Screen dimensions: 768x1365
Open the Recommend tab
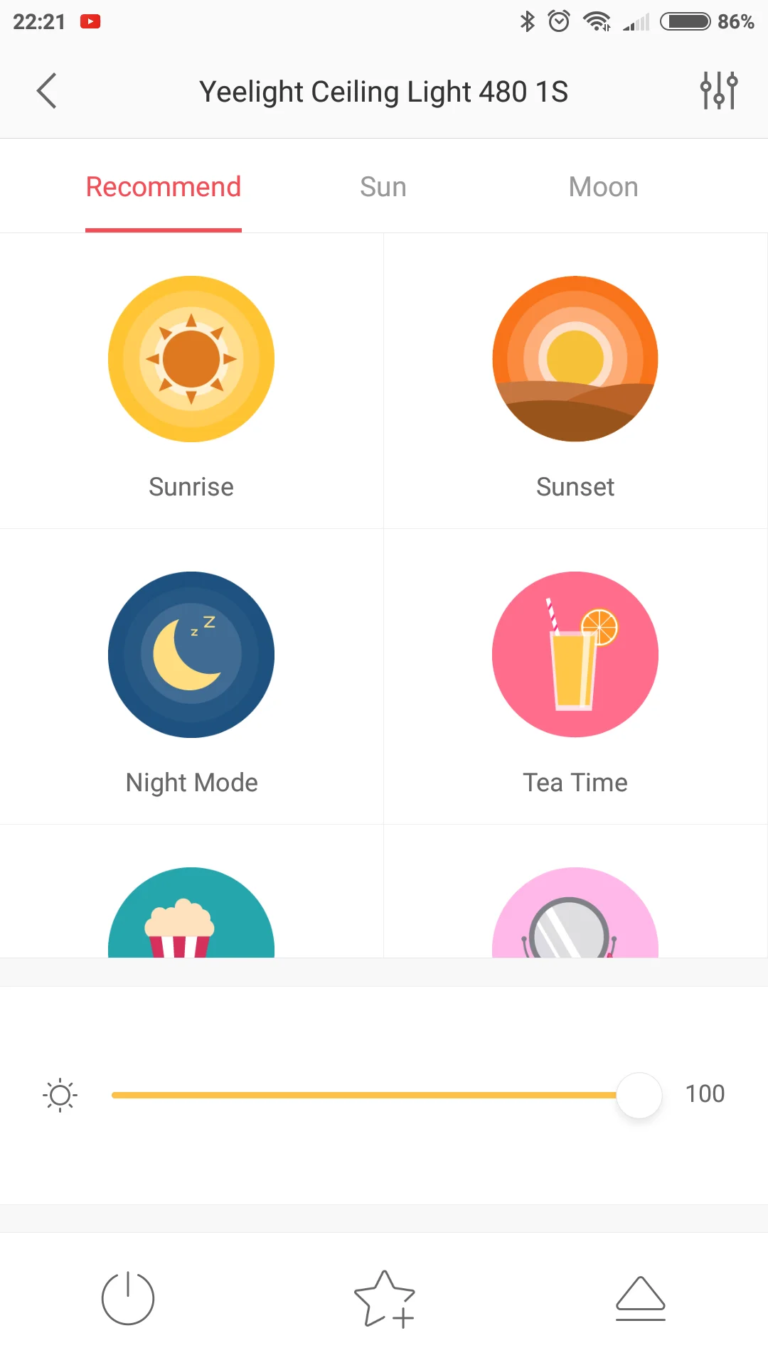click(x=163, y=186)
